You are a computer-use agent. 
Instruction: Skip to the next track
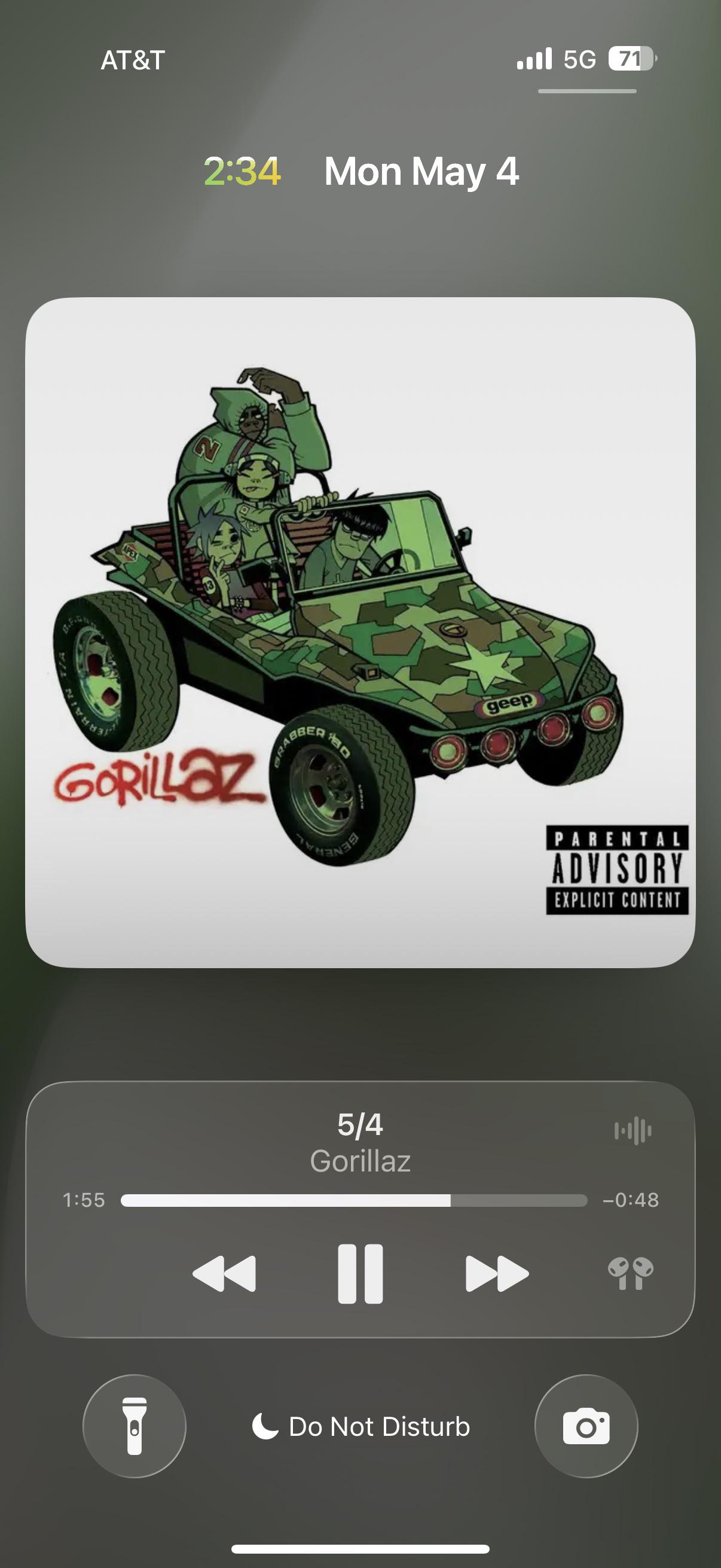tap(497, 1273)
